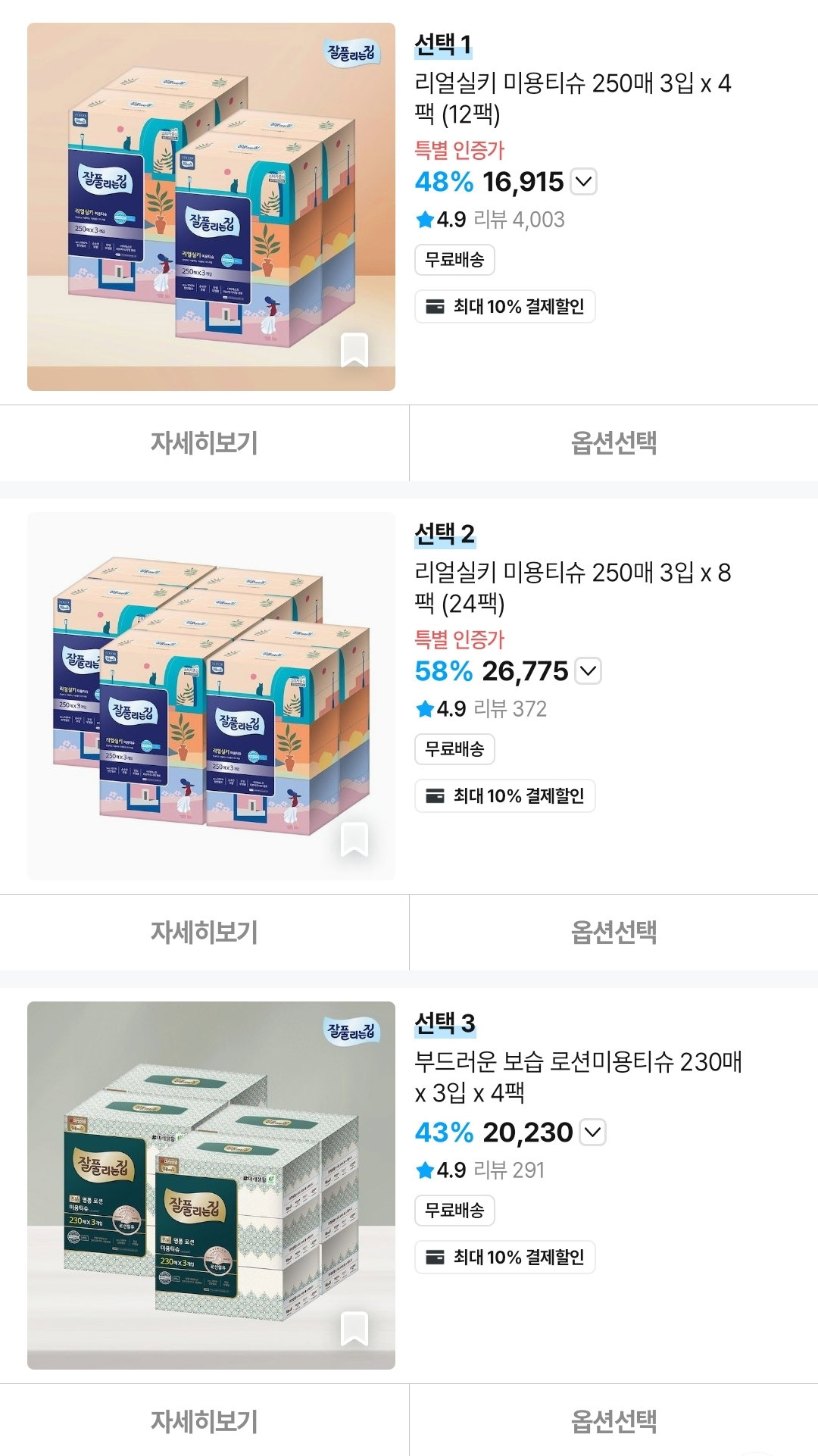The width and height of the screenshot is (818, 1456).
Task: Tap 최대 10% 결제할인 under 선택 3
Action: coord(505,1258)
